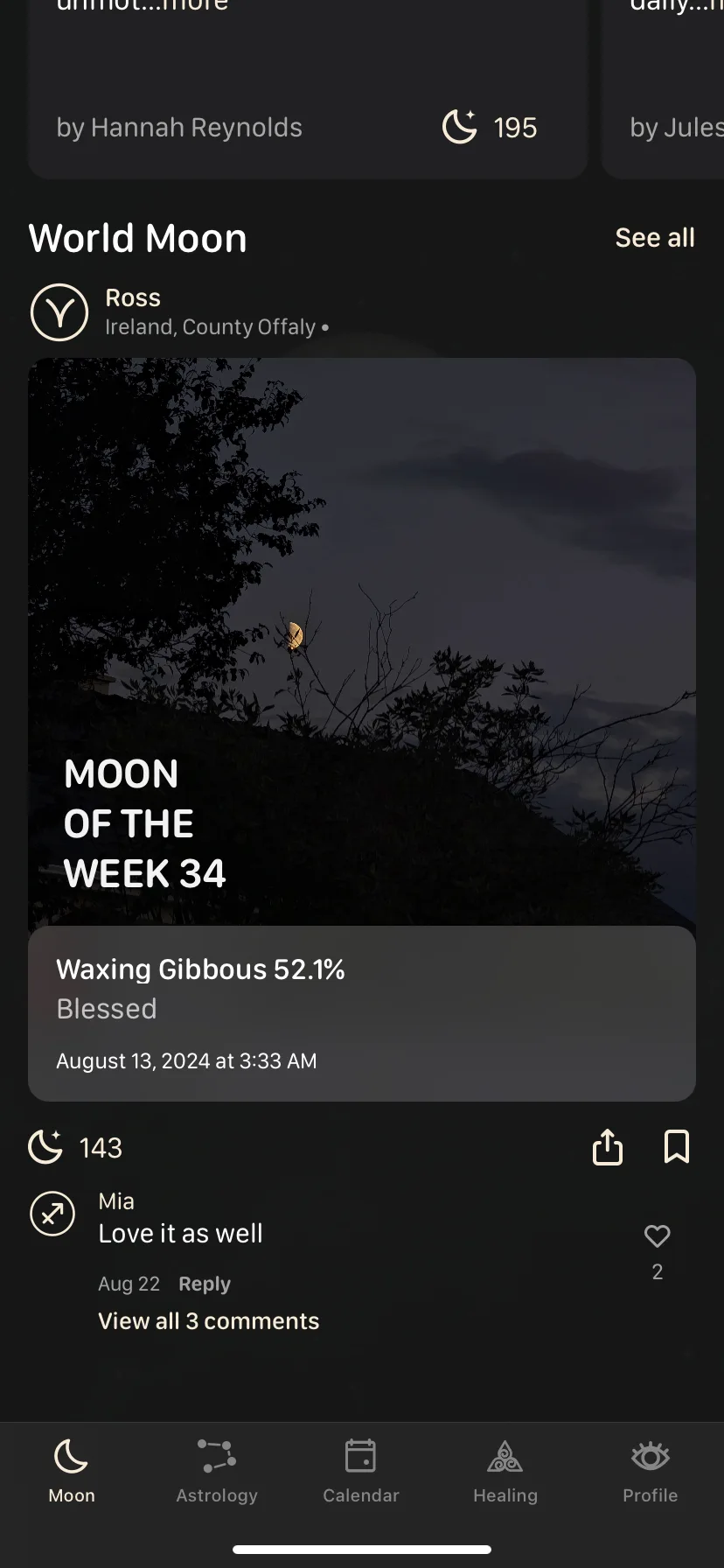Expand all comments on Ross's post
The height and width of the screenshot is (1568, 724).
pos(209,1321)
